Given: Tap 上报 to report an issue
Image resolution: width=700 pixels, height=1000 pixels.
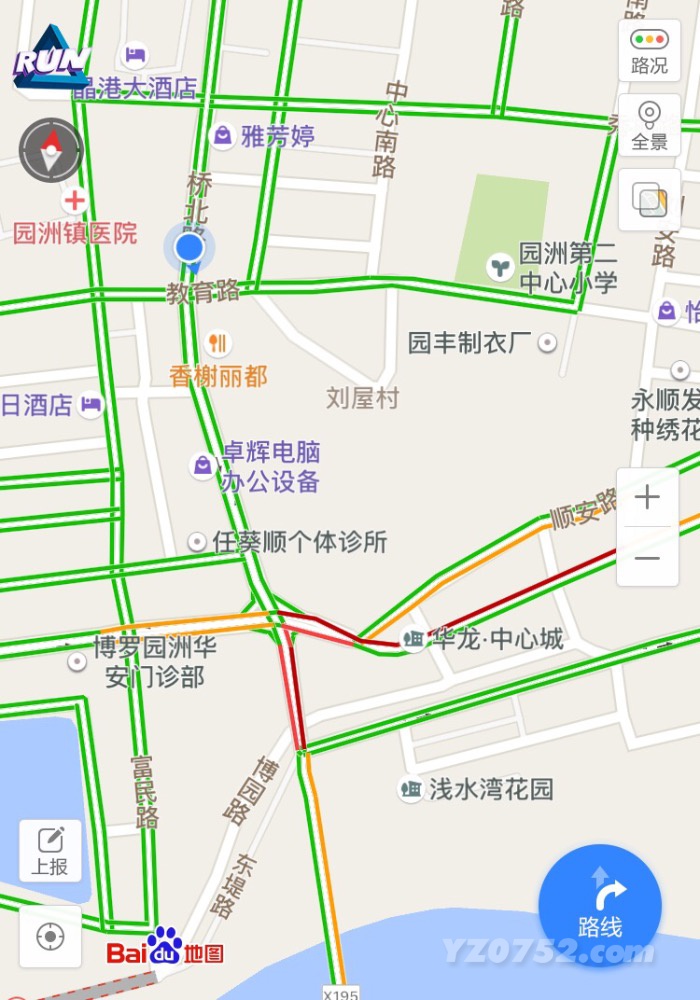Looking at the screenshot, I should pyautogui.click(x=50, y=851).
